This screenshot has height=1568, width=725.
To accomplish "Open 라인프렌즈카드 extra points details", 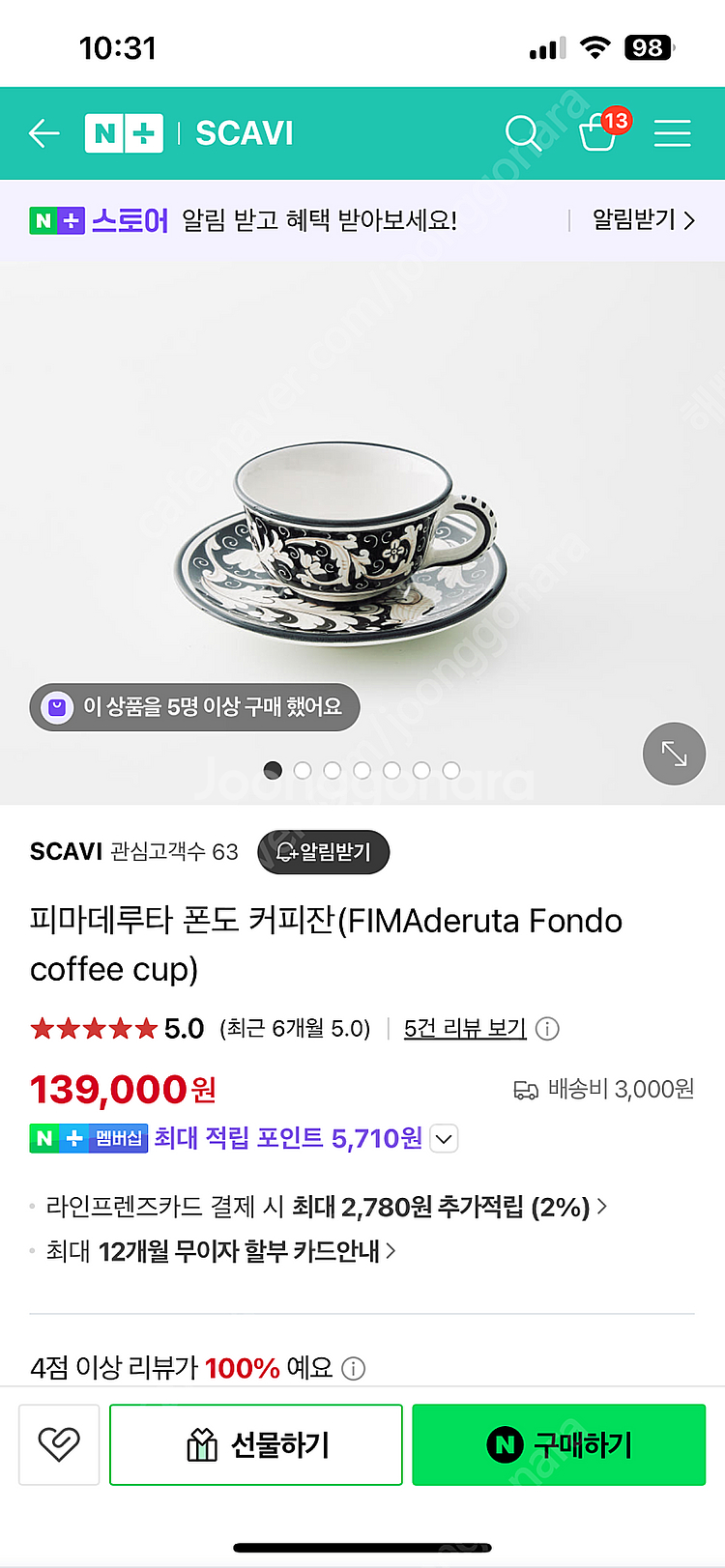I will 326,1207.
